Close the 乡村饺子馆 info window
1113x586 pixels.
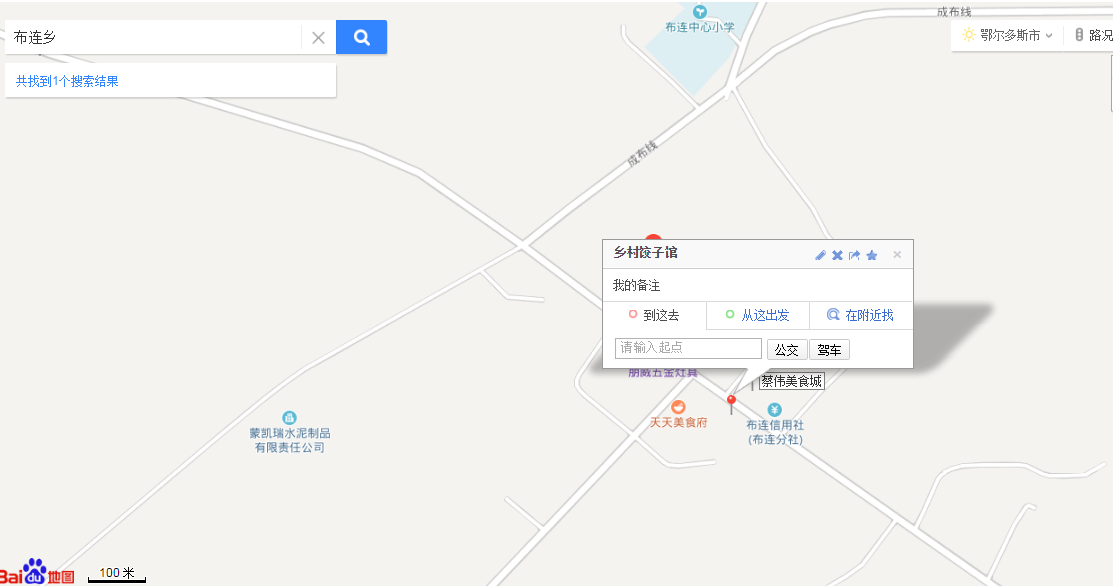pyautogui.click(x=897, y=255)
